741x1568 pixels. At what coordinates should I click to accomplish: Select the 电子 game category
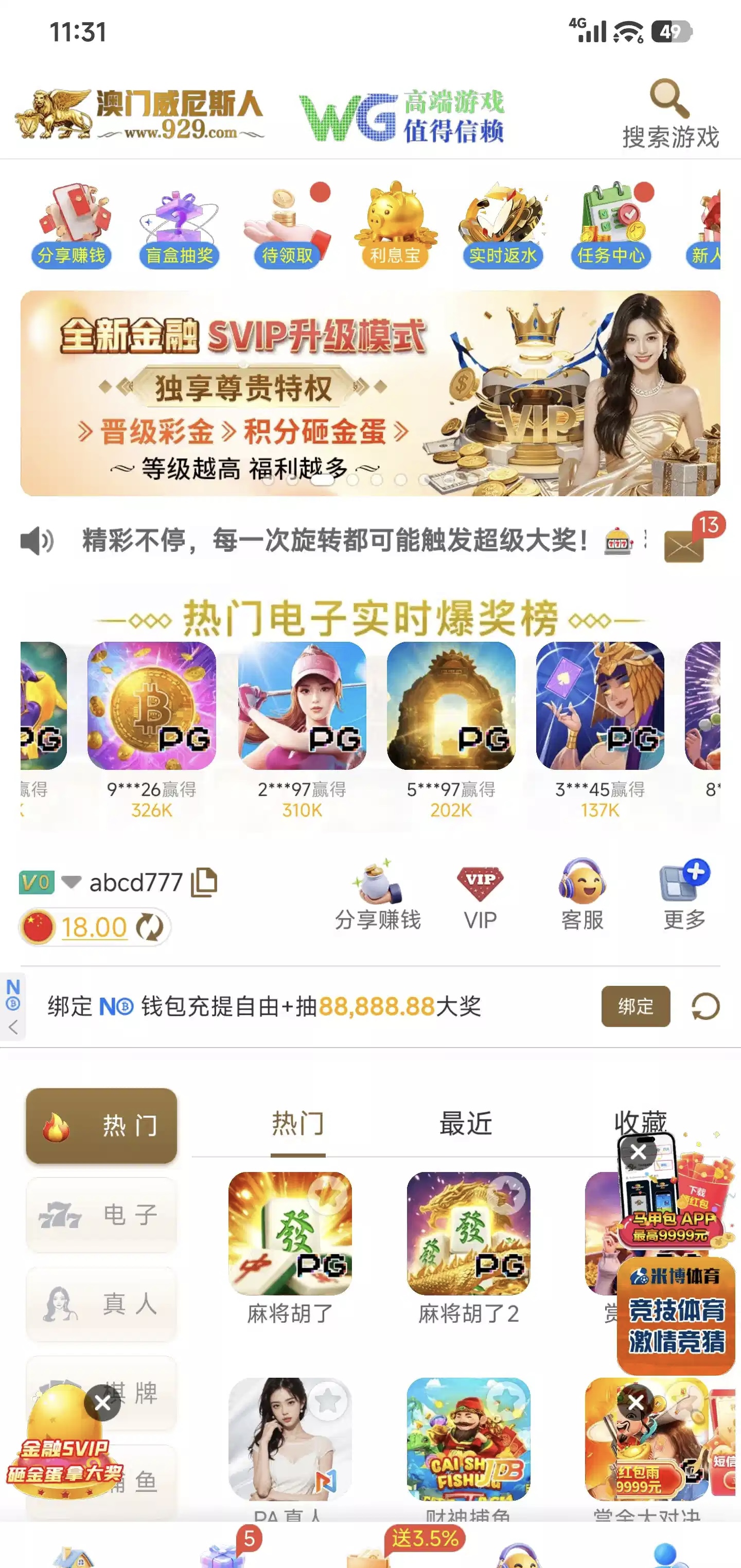coord(102,1214)
